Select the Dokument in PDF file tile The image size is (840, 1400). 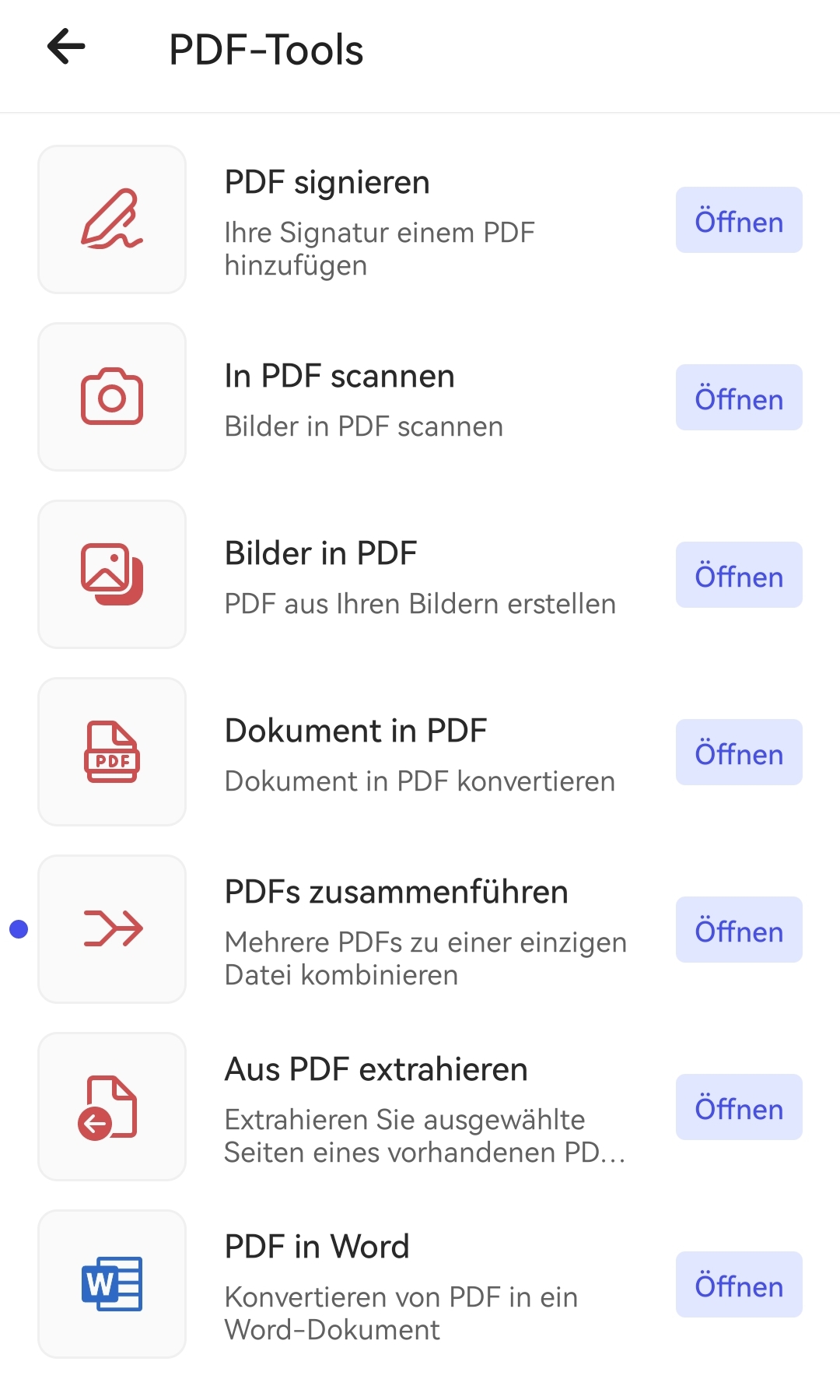point(112,752)
